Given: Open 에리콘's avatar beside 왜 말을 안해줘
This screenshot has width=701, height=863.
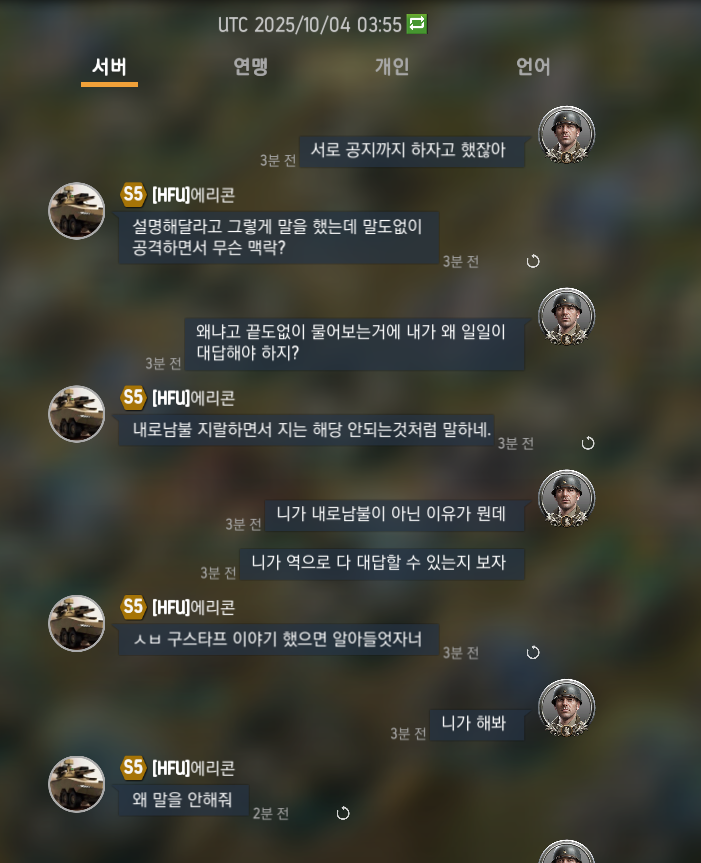Looking at the screenshot, I should click(77, 784).
